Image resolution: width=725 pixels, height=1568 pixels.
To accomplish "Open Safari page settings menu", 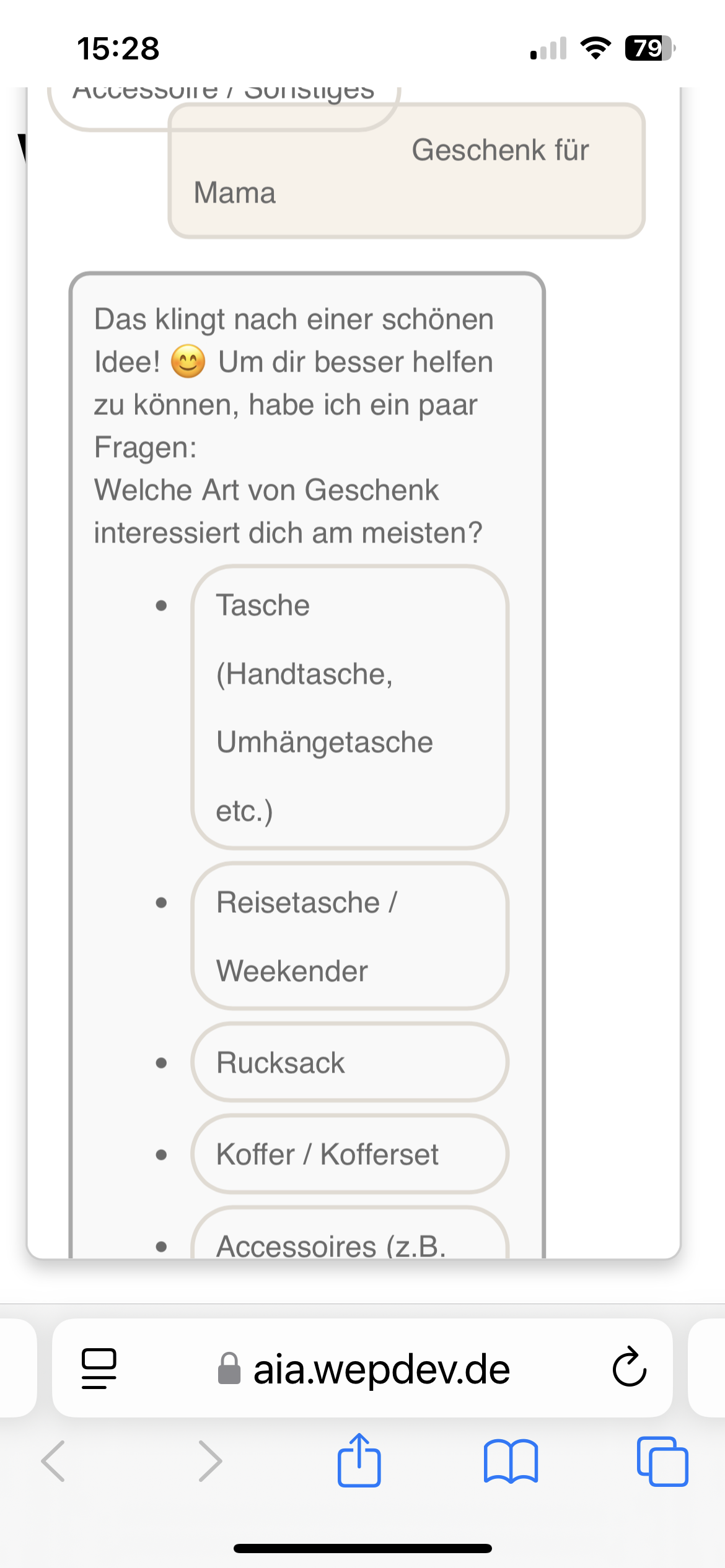I will tap(99, 1369).
